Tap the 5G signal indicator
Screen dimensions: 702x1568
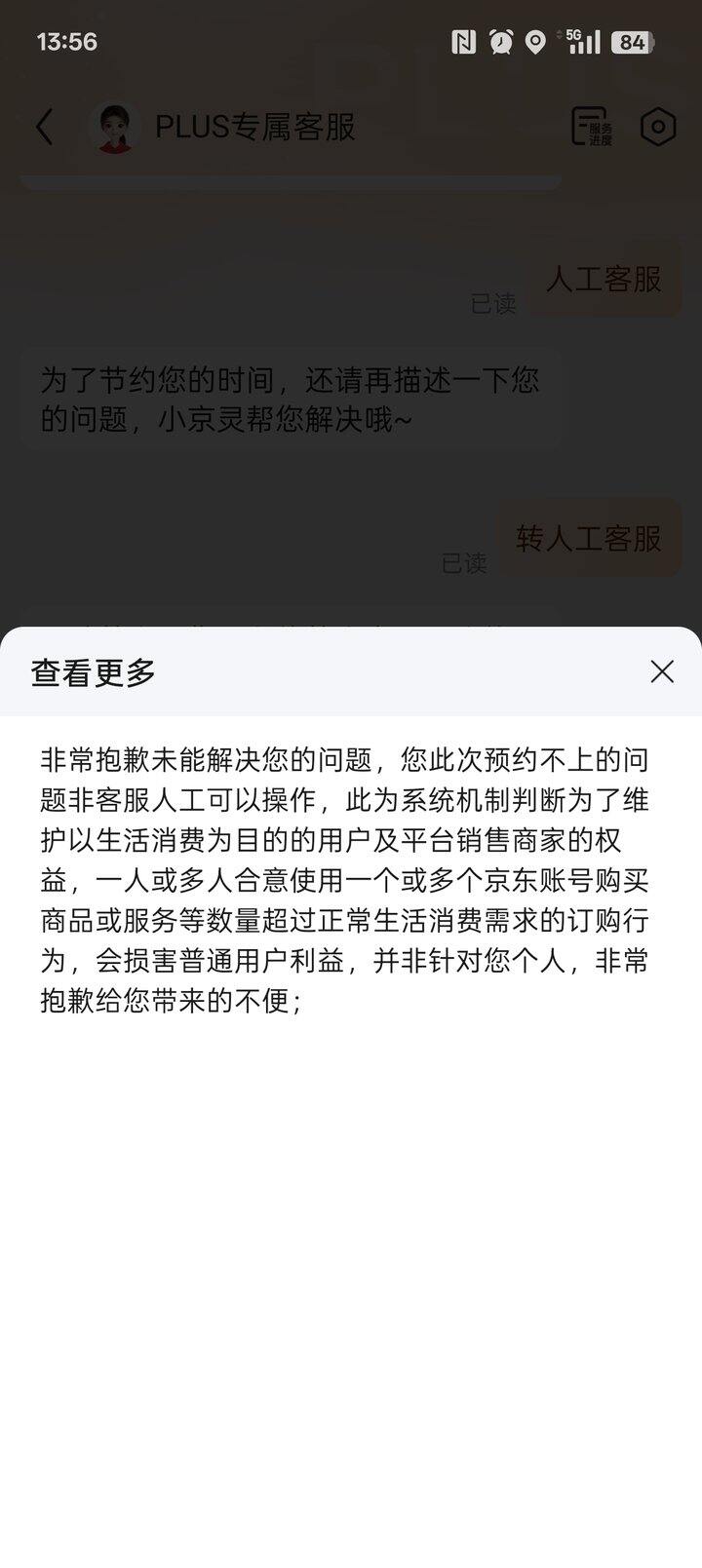coord(582,42)
